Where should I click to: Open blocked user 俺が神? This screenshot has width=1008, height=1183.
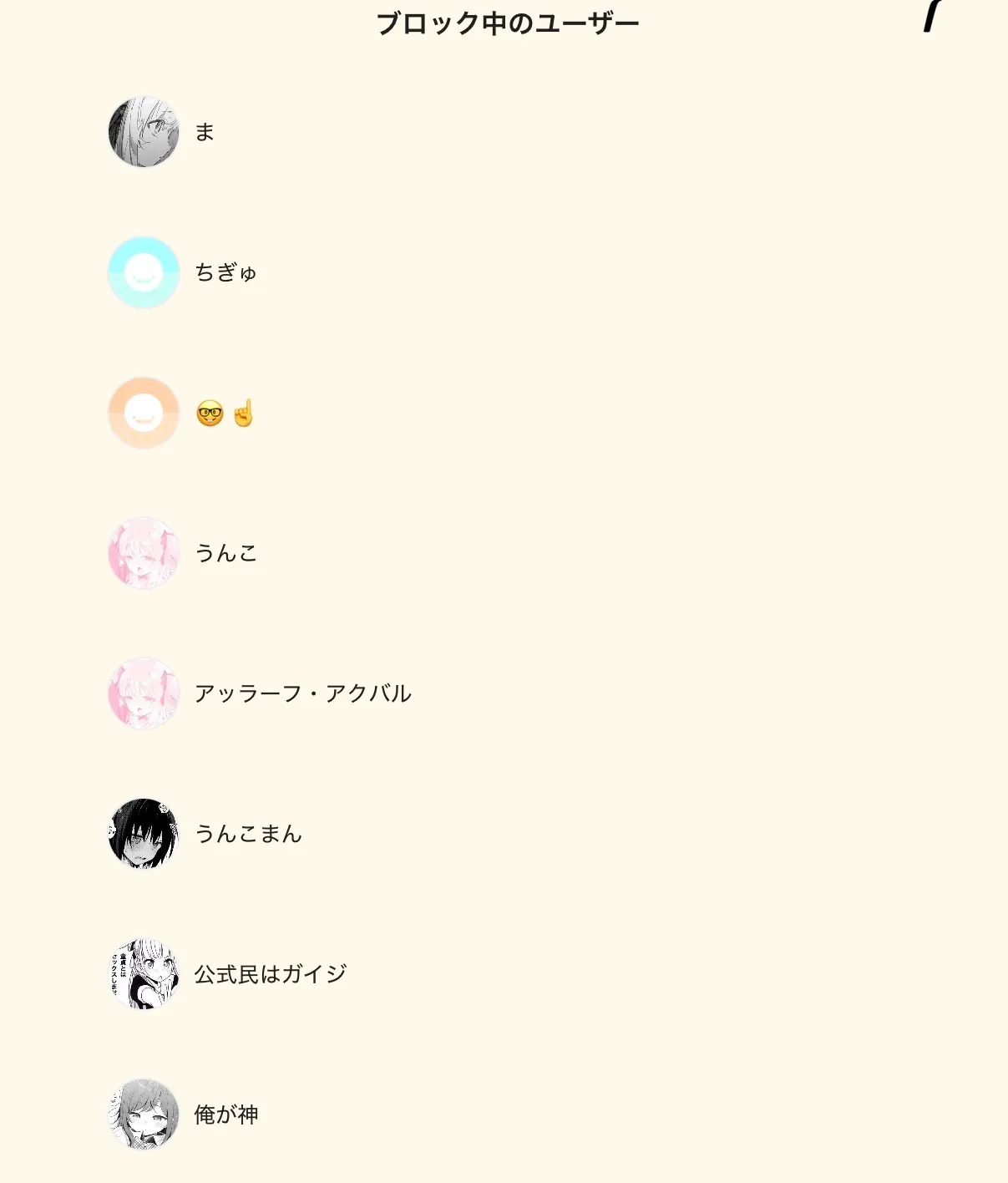pyautogui.click(x=504, y=1114)
